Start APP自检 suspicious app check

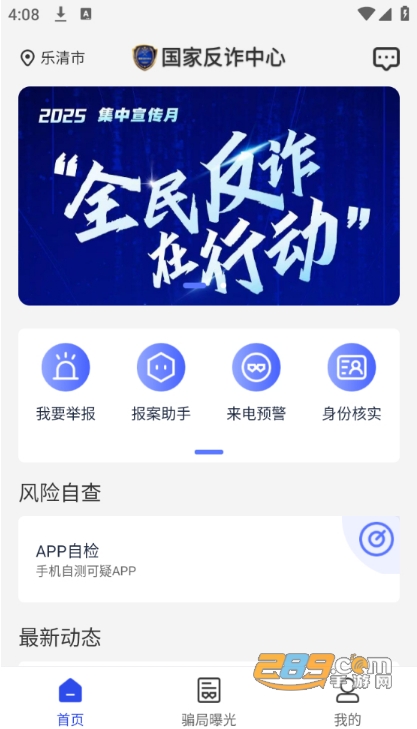(x=209, y=559)
